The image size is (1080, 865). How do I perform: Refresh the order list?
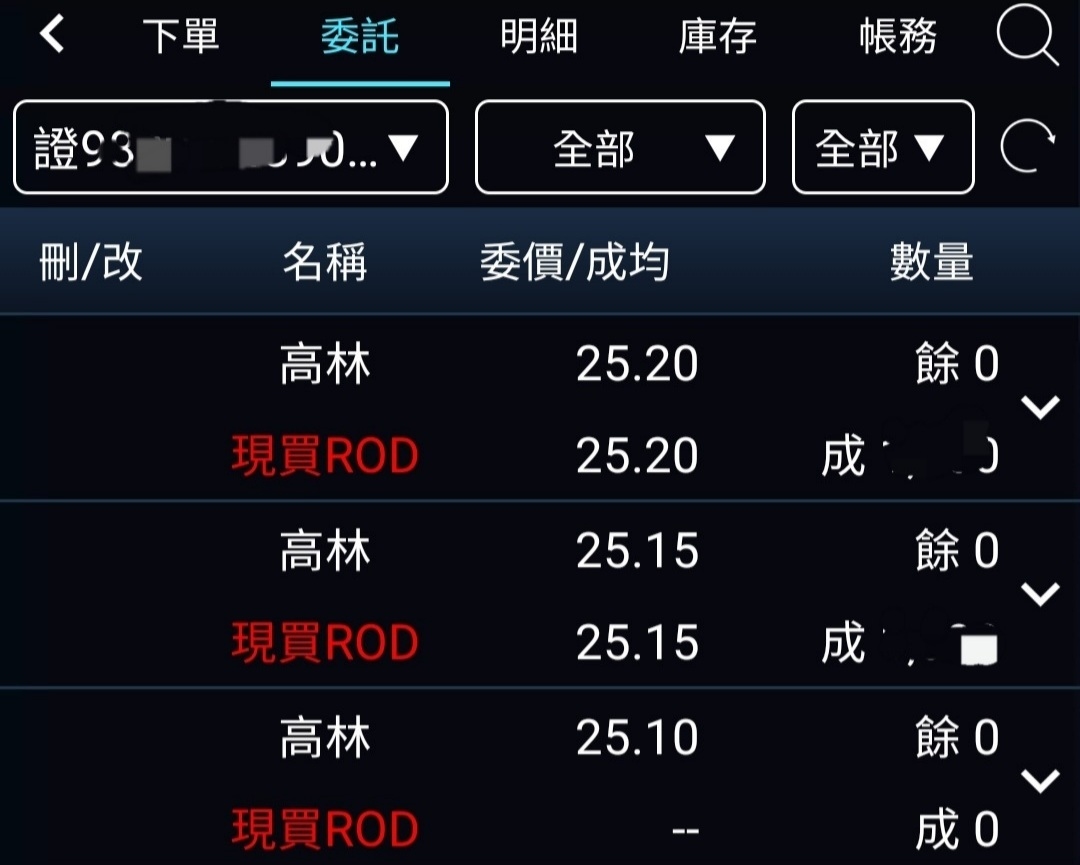1028,148
